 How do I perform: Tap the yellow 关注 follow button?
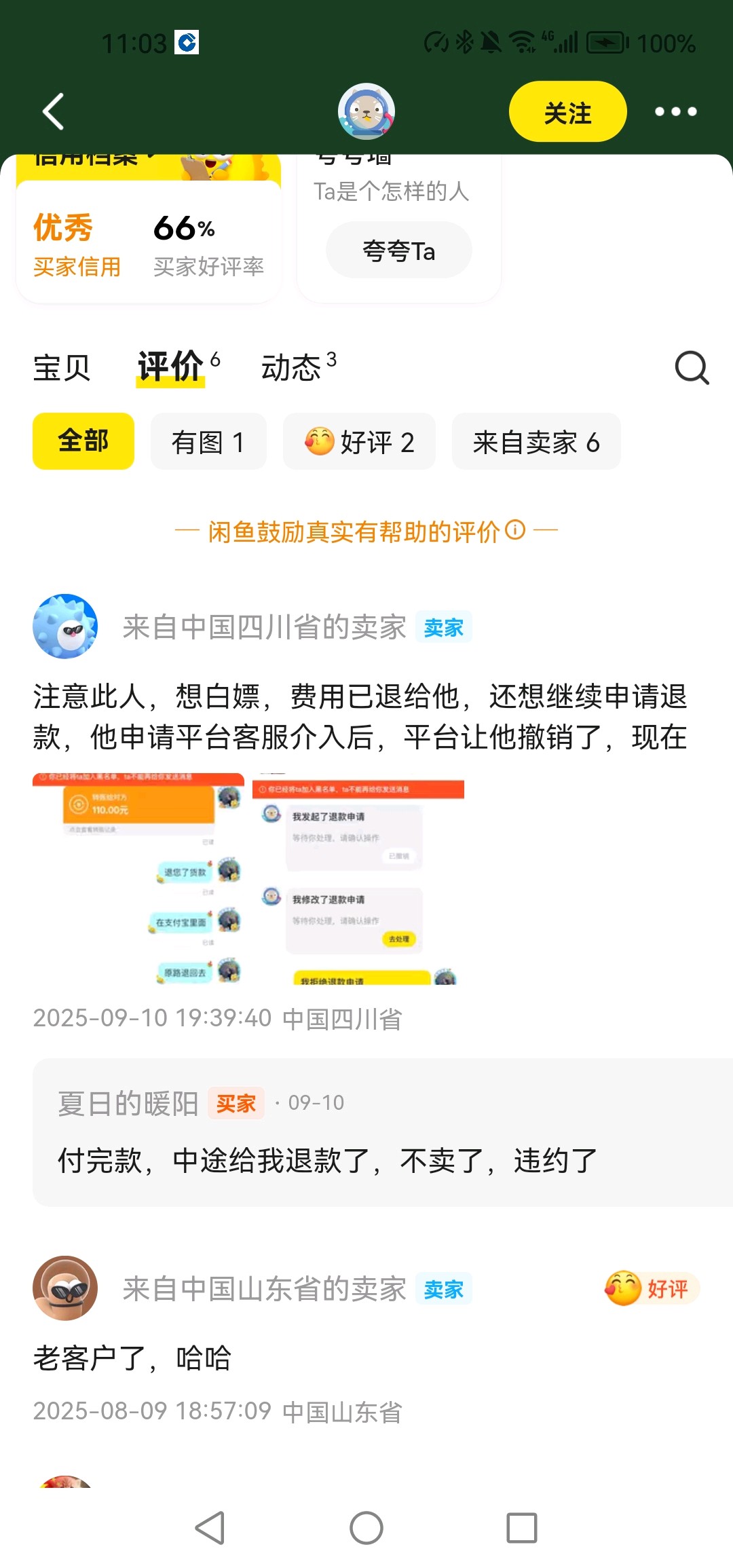tap(567, 112)
